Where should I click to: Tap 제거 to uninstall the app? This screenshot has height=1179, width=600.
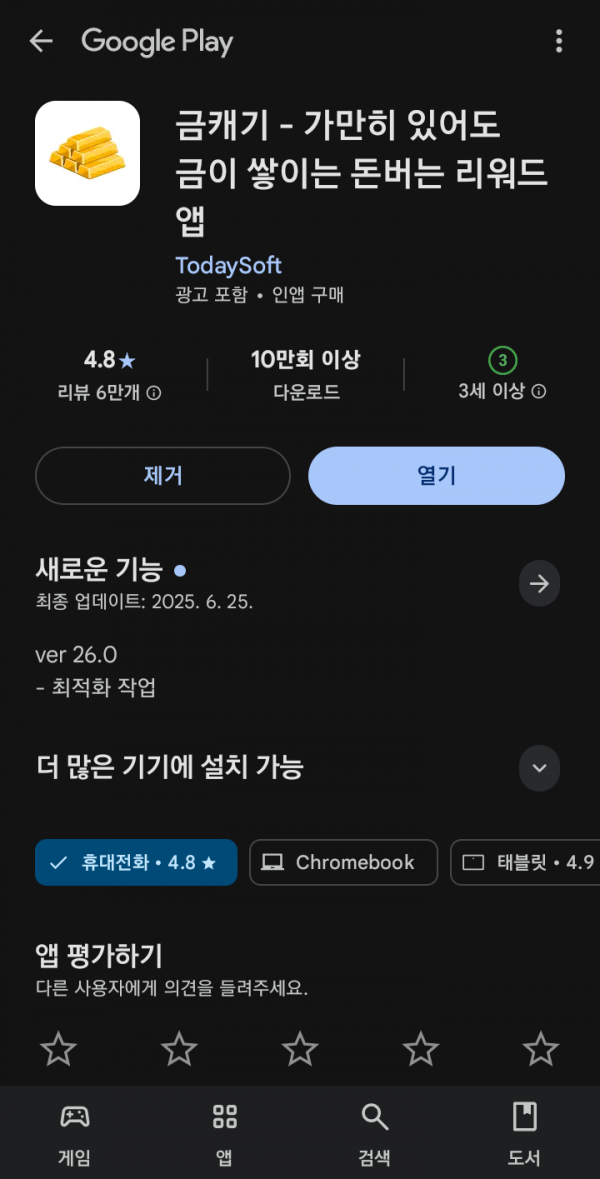(162, 475)
